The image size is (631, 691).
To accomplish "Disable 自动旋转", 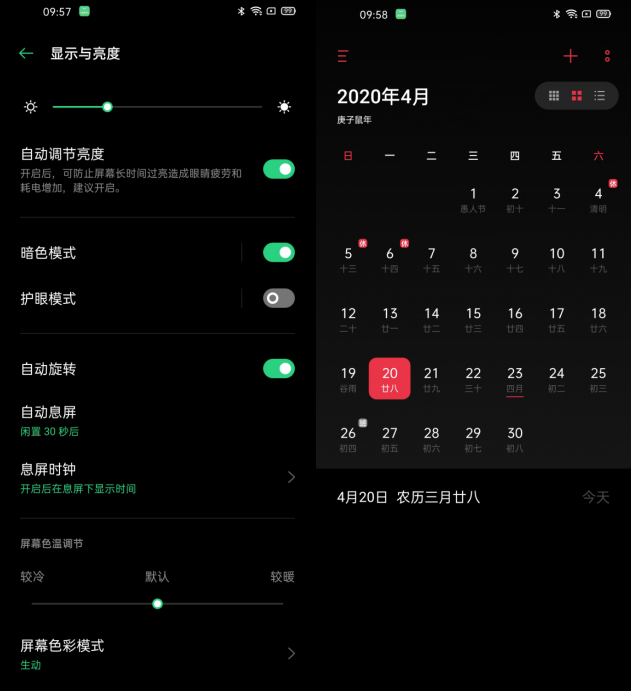I will 279,369.
